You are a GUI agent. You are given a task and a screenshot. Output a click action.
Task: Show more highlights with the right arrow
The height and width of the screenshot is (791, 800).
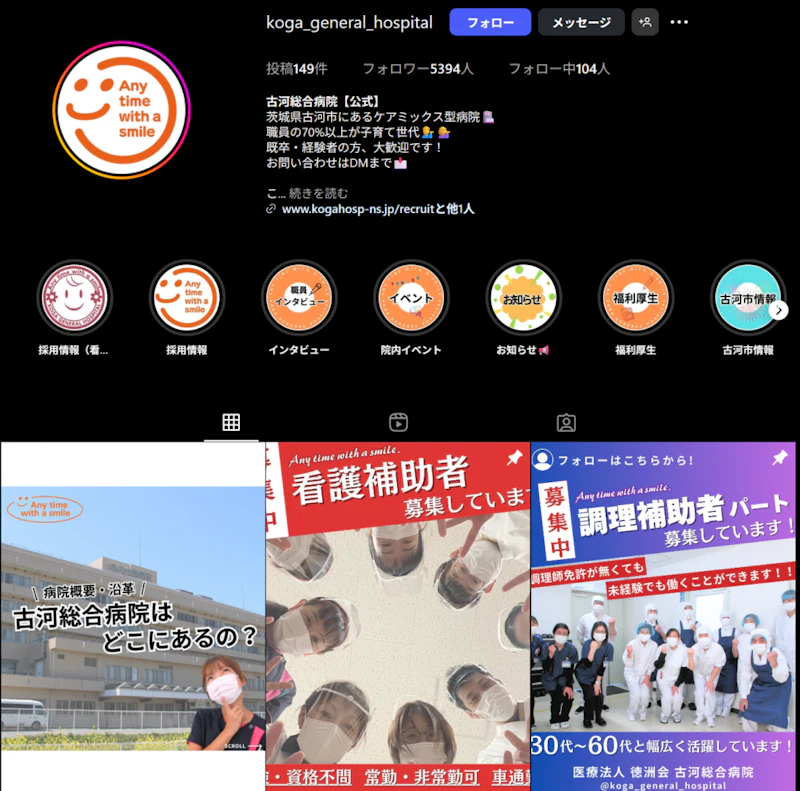pos(779,311)
